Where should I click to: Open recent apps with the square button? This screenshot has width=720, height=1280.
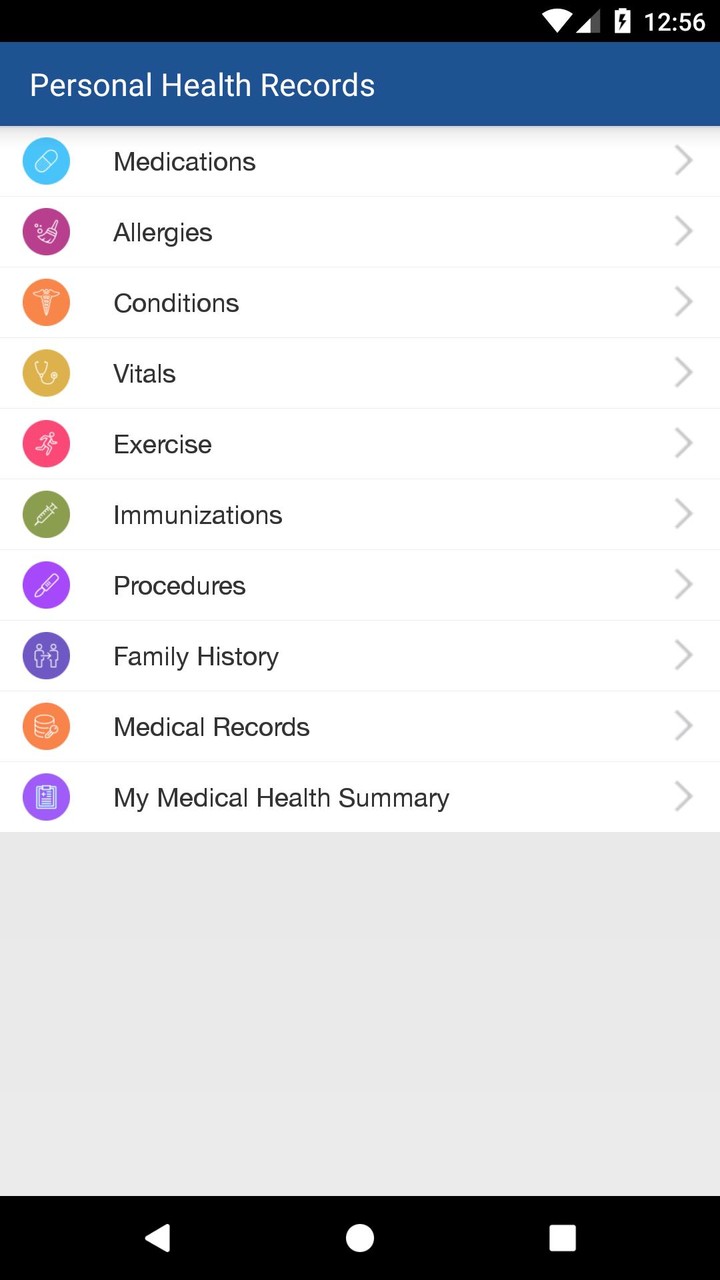tap(563, 1237)
